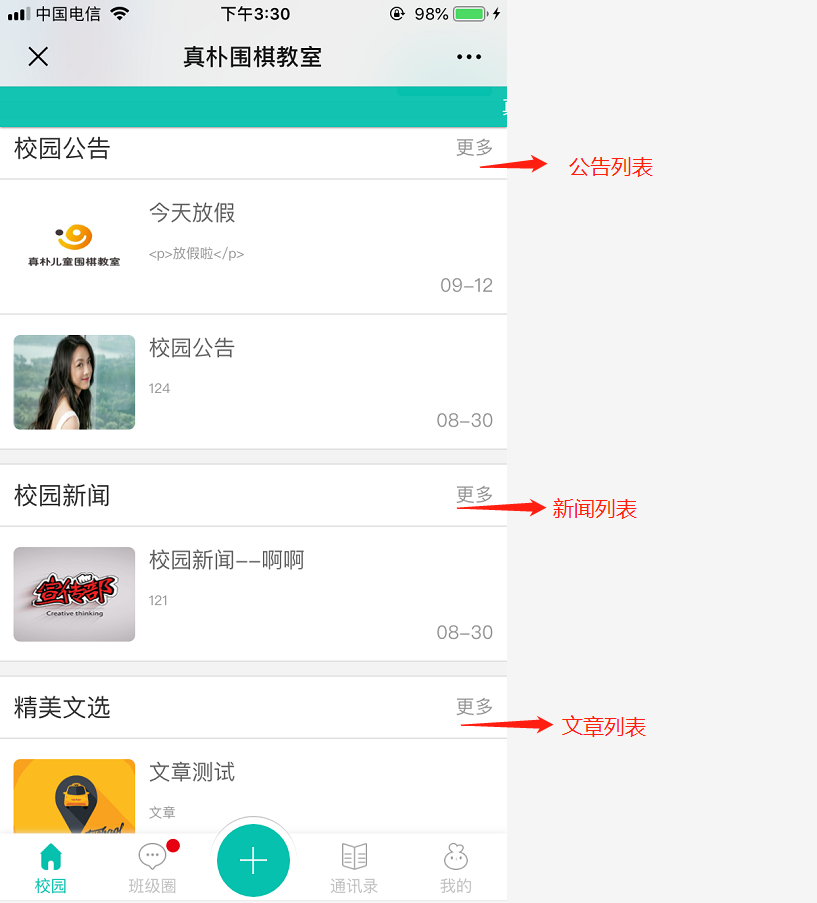The image size is (817, 903).
Task: View 更多 for 校园新闻
Action: pyautogui.click(x=474, y=495)
